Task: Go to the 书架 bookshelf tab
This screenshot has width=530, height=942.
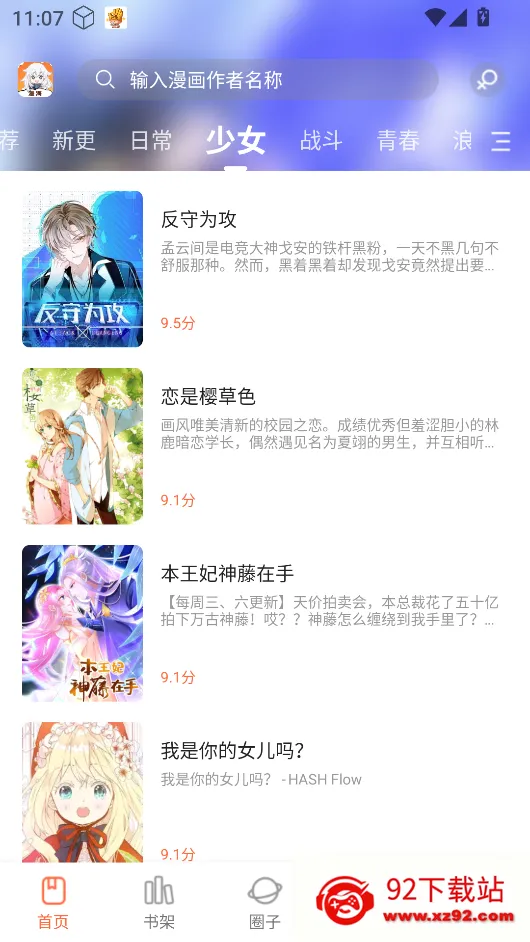Action: (159, 902)
